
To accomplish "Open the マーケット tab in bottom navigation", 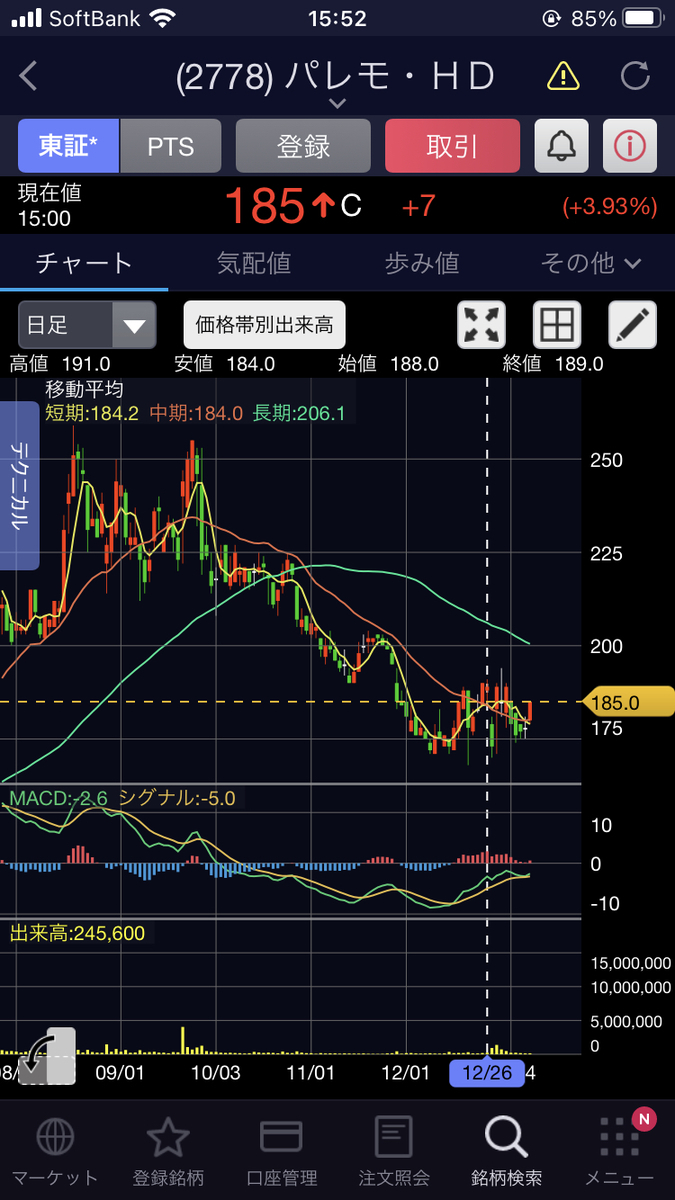I will (x=55, y=1152).
